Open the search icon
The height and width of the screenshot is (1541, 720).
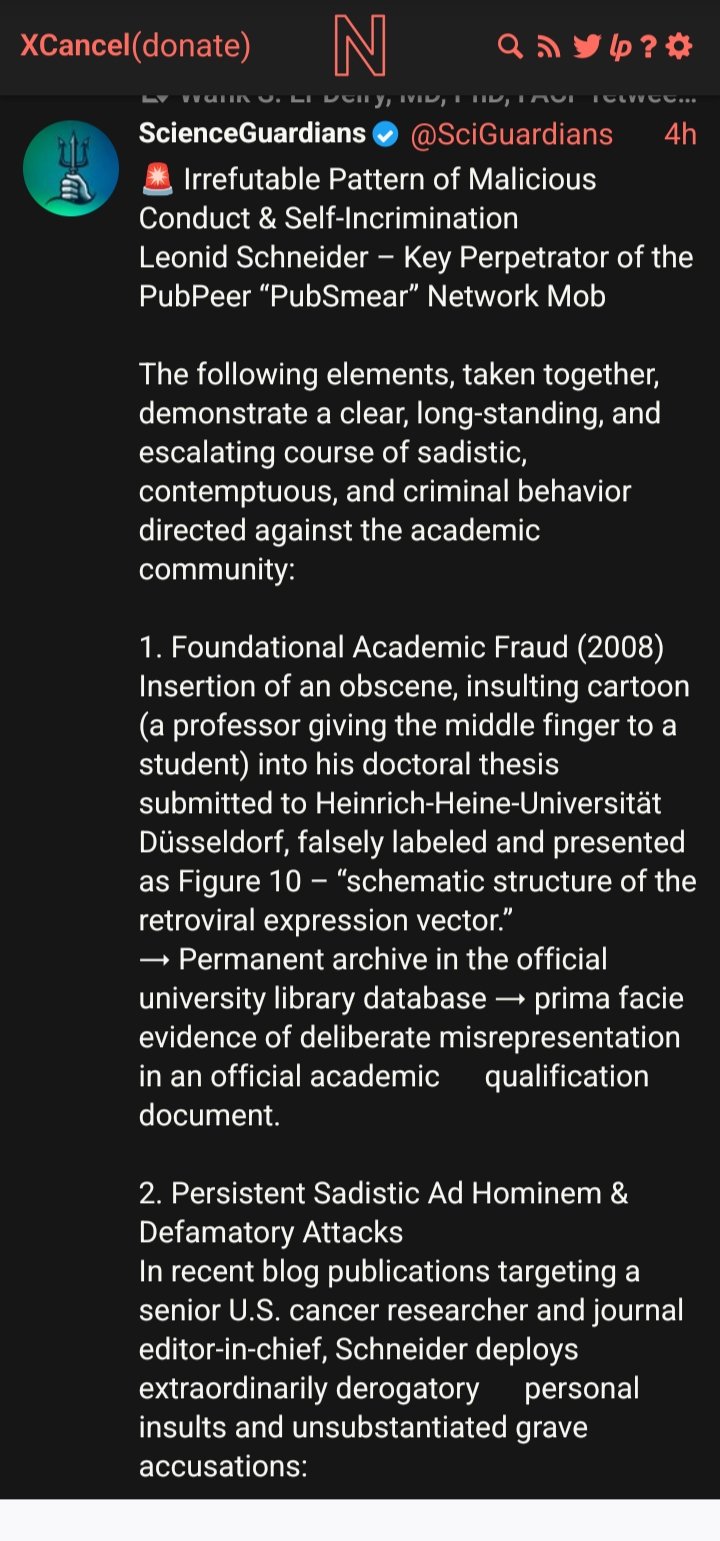click(x=510, y=46)
